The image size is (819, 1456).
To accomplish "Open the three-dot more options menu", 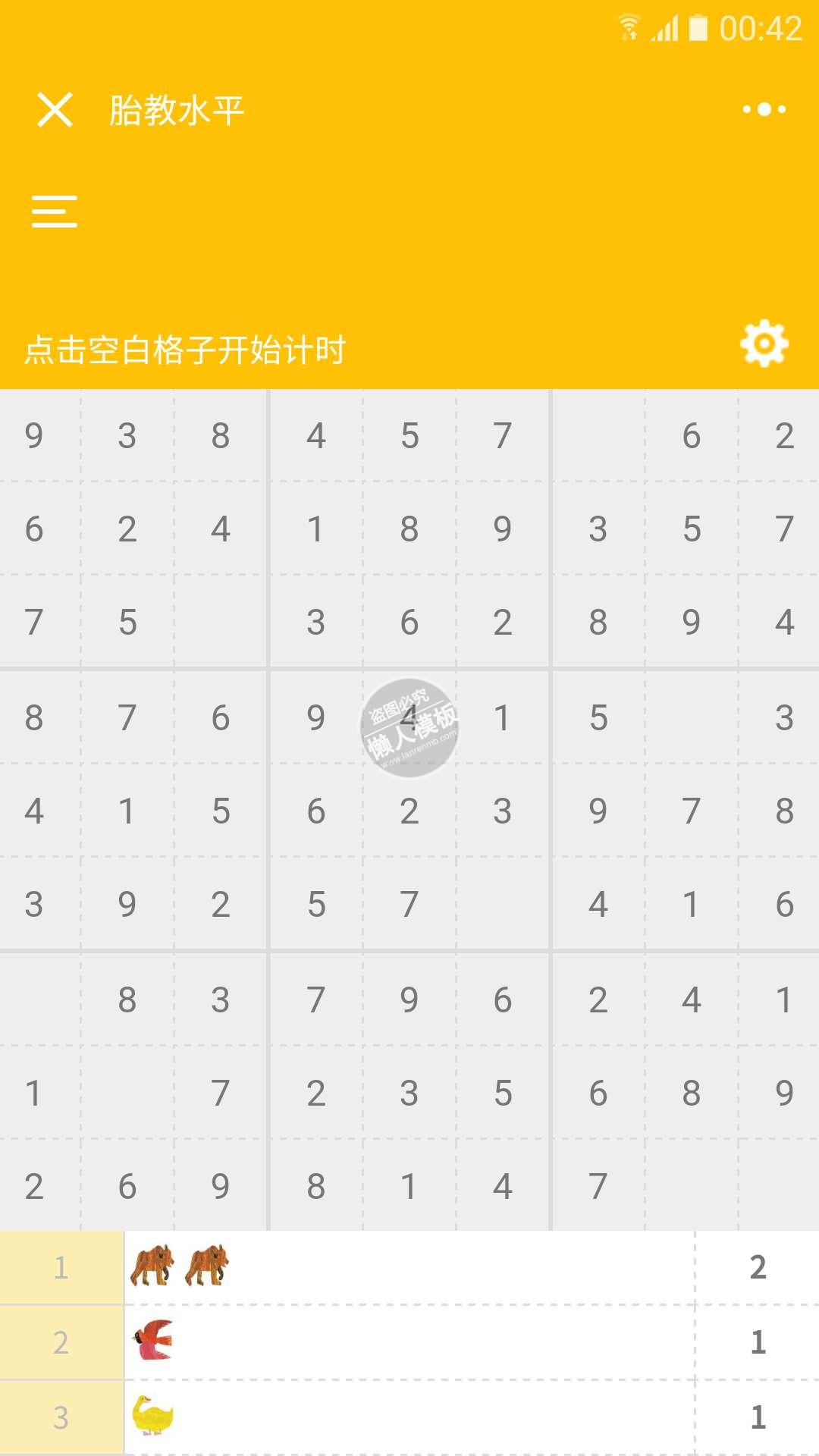I will (764, 110).
